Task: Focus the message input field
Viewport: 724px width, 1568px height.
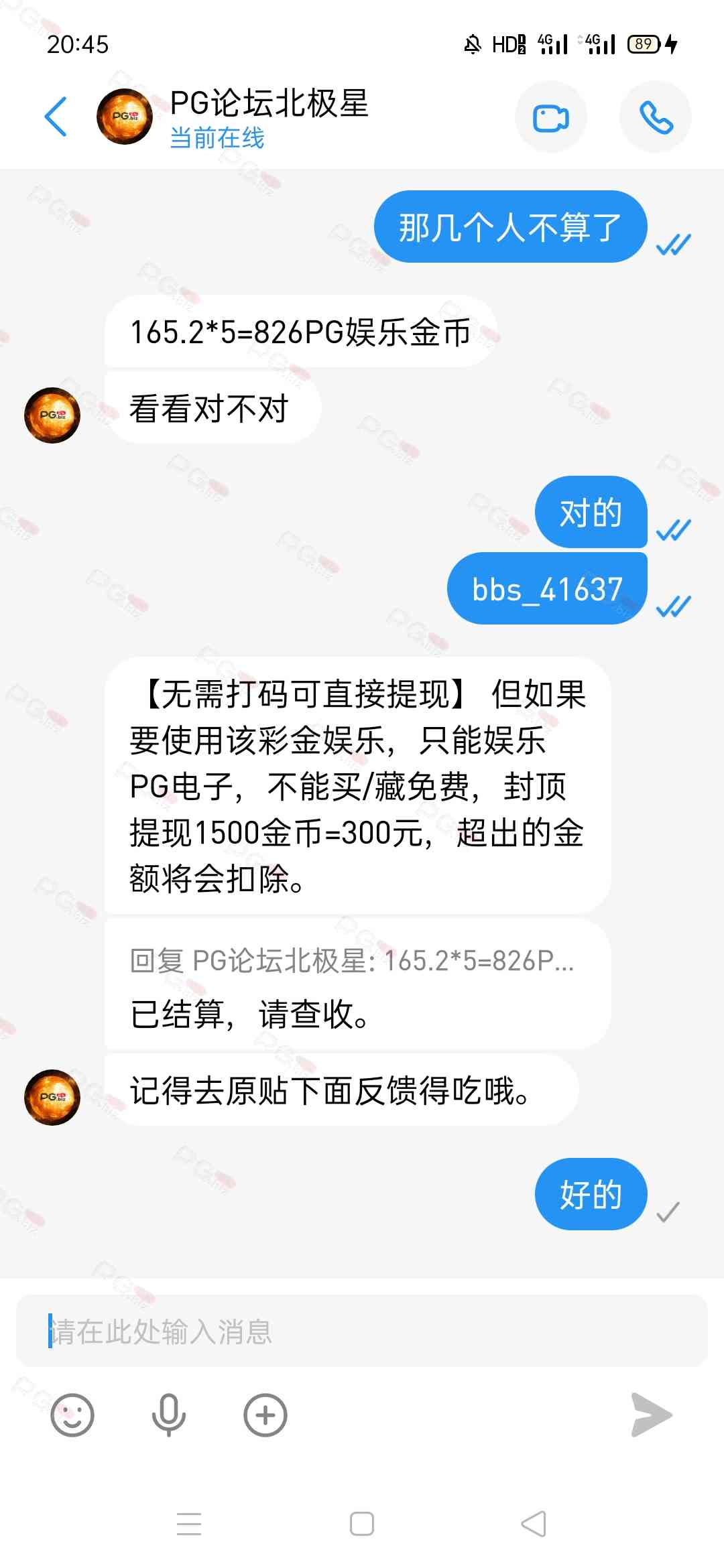Action: [x=362, y=1332]
